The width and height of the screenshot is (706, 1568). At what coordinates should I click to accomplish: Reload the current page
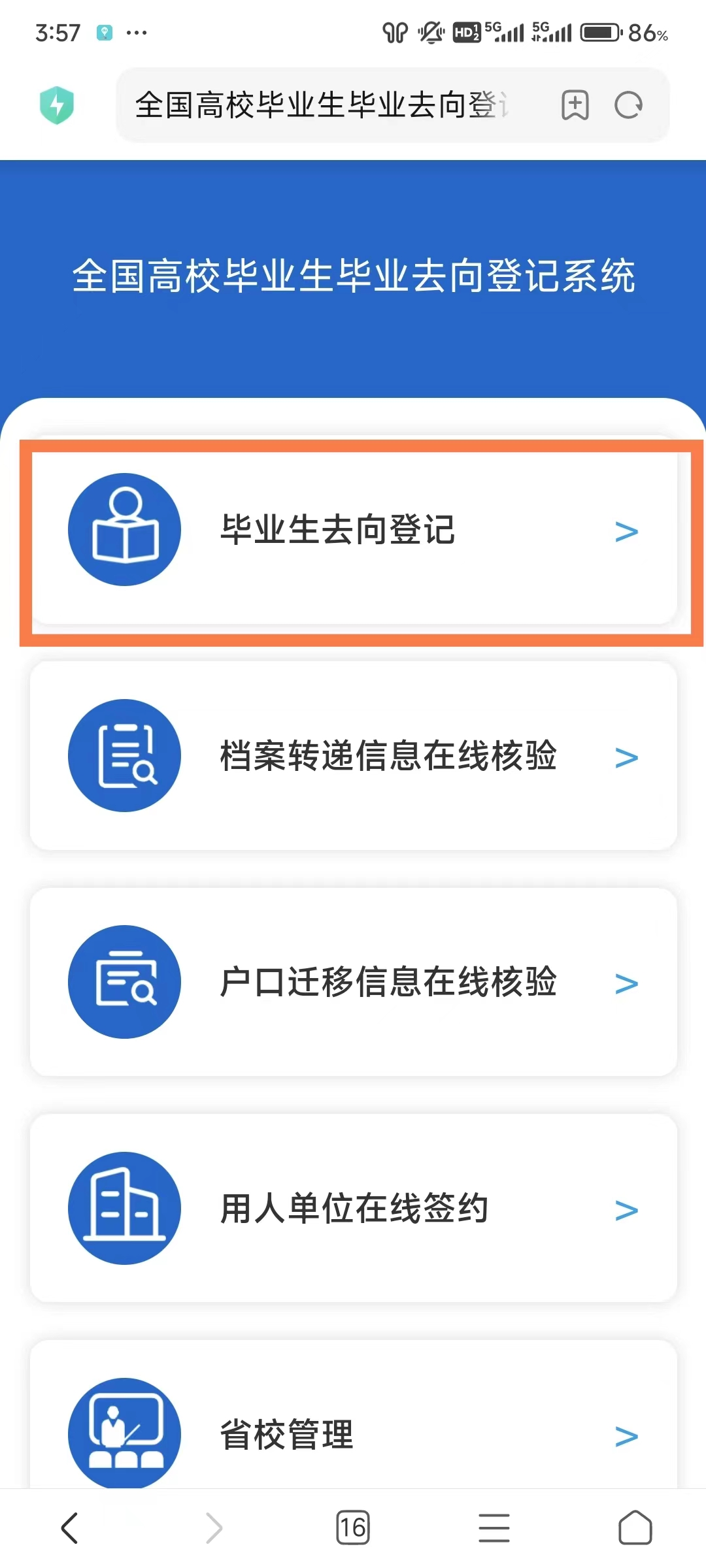pyautogui.click(x=629, y=105)
